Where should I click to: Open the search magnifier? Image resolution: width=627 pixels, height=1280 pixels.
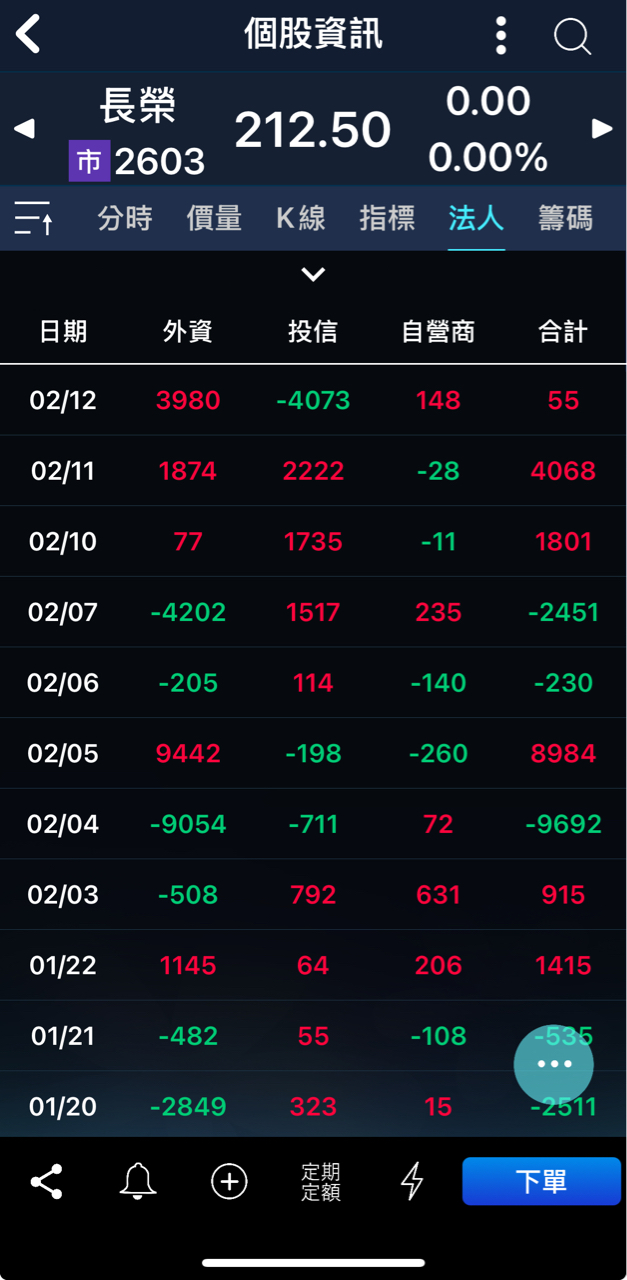pyautogui.click(x=572, y=36)
